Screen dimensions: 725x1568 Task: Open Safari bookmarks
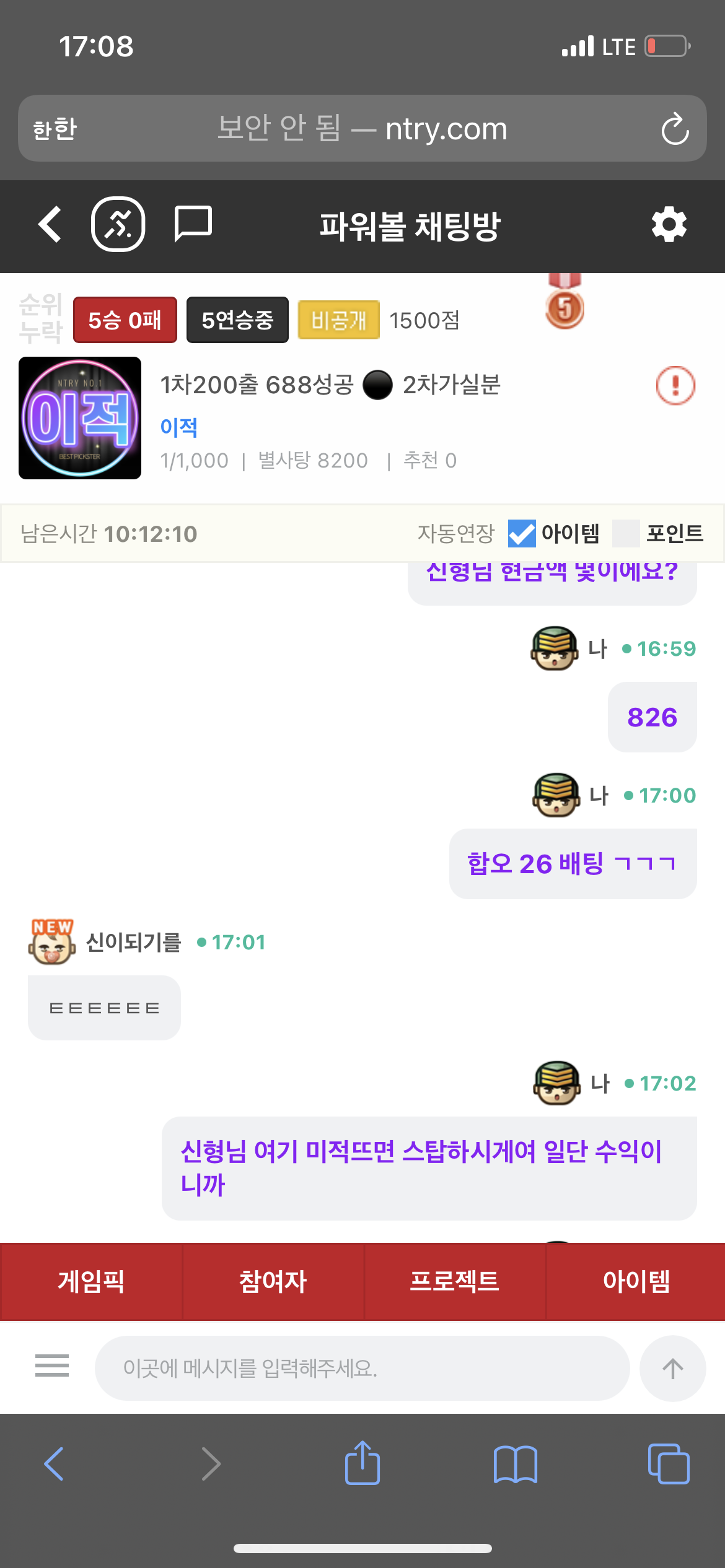[515, 1464]
